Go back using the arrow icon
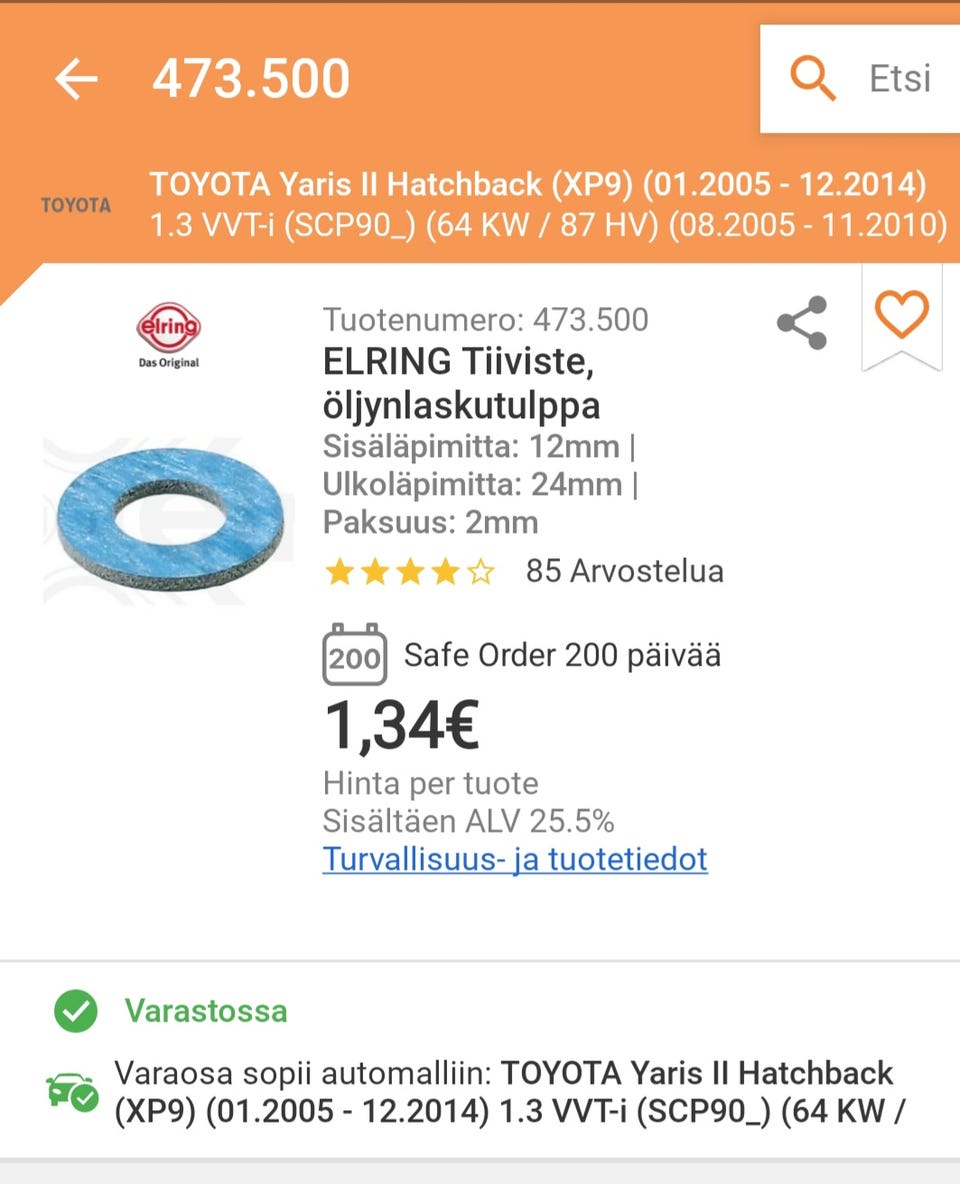Screen dimensions: 960x1184 [76, 79]
